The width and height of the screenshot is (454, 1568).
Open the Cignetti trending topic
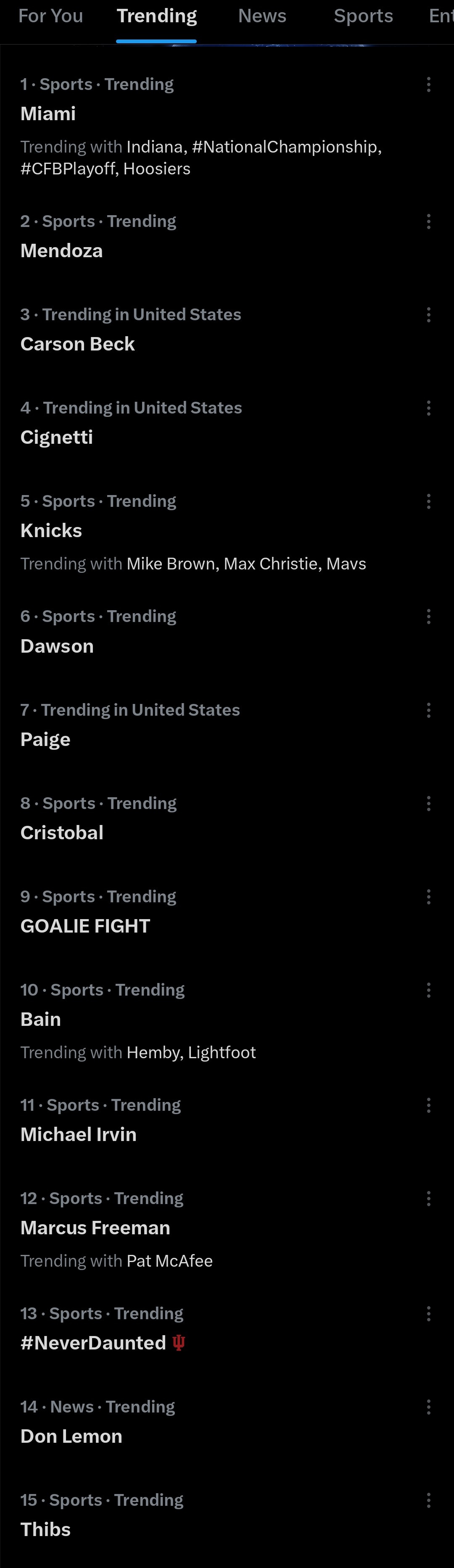(57, 437)
